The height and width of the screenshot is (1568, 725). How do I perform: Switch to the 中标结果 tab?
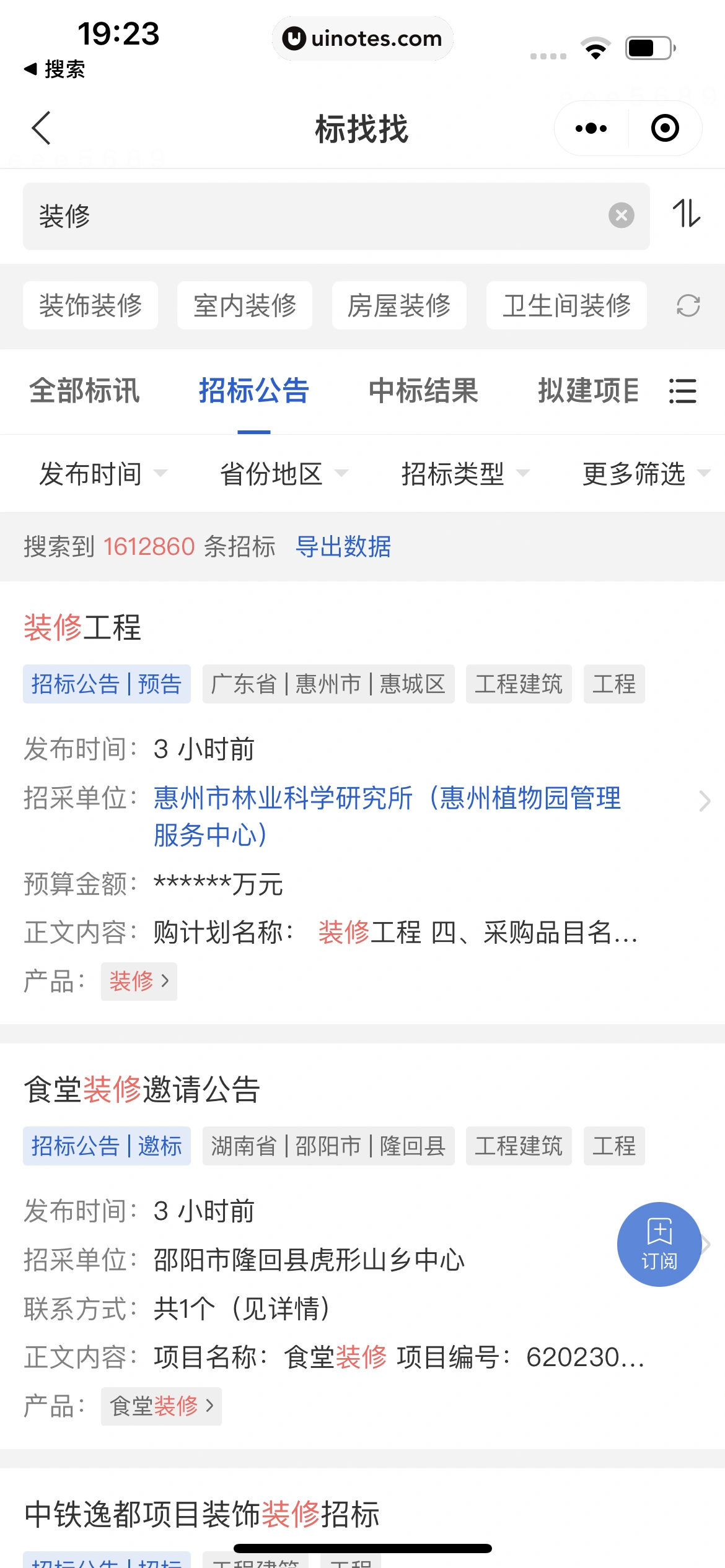[x=423, y=391]
